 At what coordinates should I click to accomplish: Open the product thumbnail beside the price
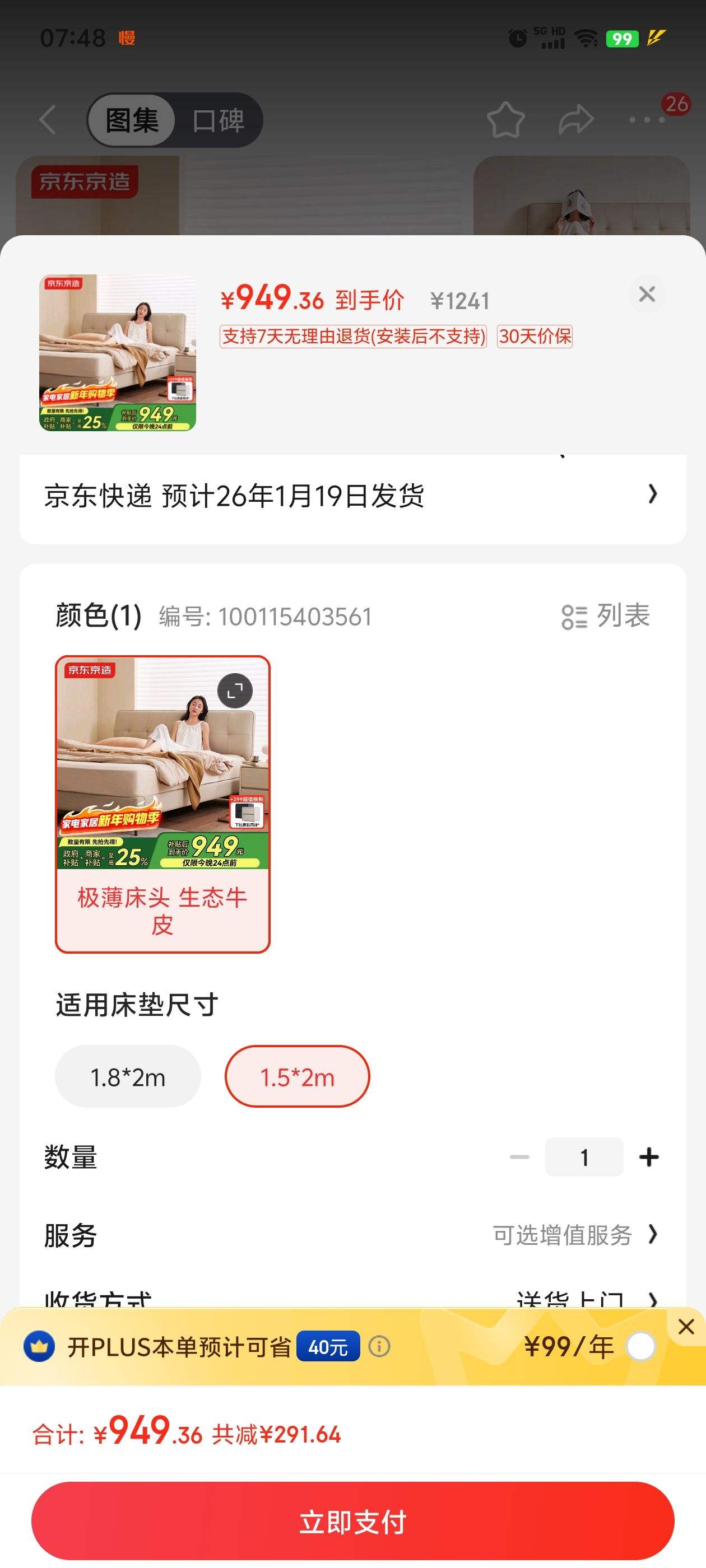tap(118, 353)
